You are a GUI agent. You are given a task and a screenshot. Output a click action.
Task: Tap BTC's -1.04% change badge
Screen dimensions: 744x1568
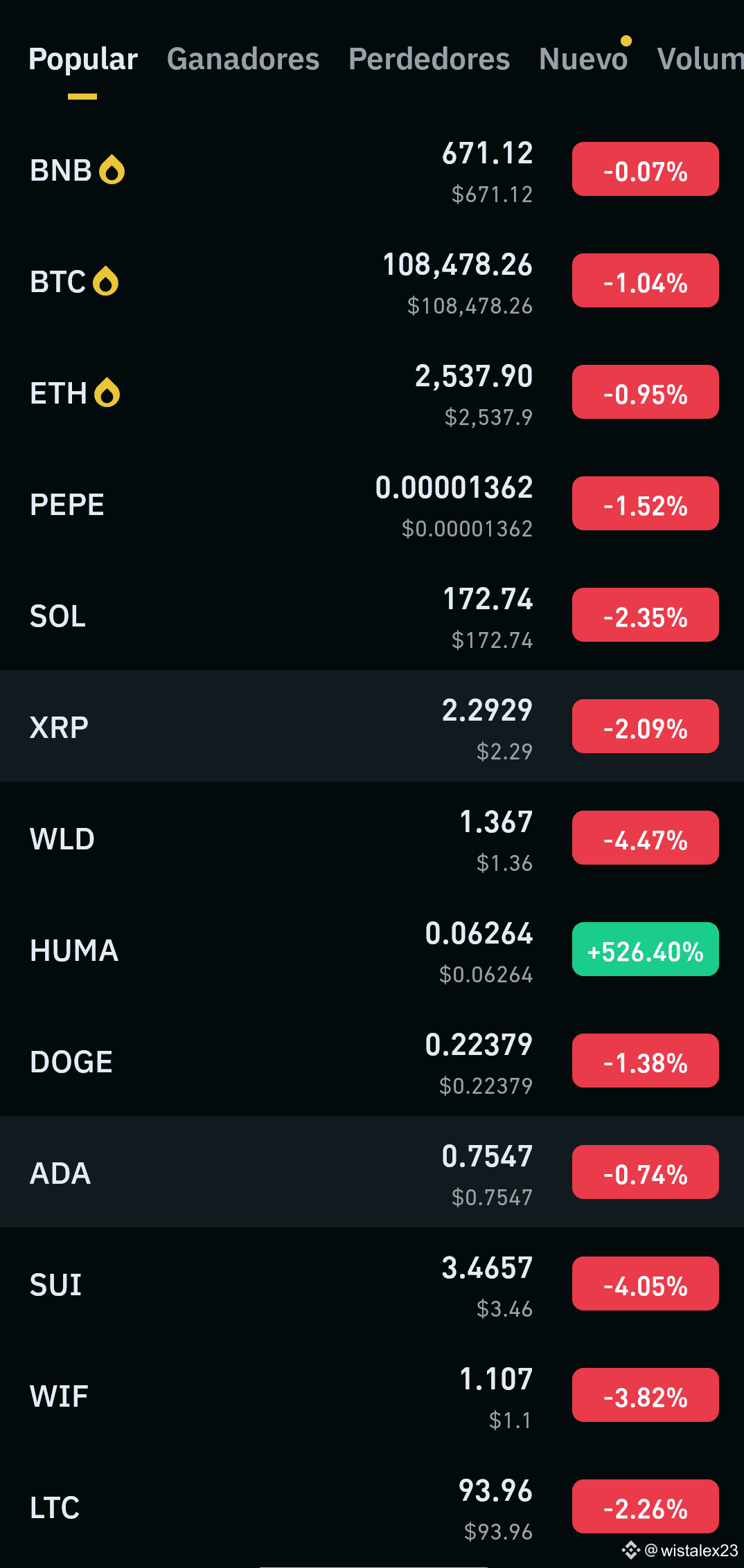[645, 280]
